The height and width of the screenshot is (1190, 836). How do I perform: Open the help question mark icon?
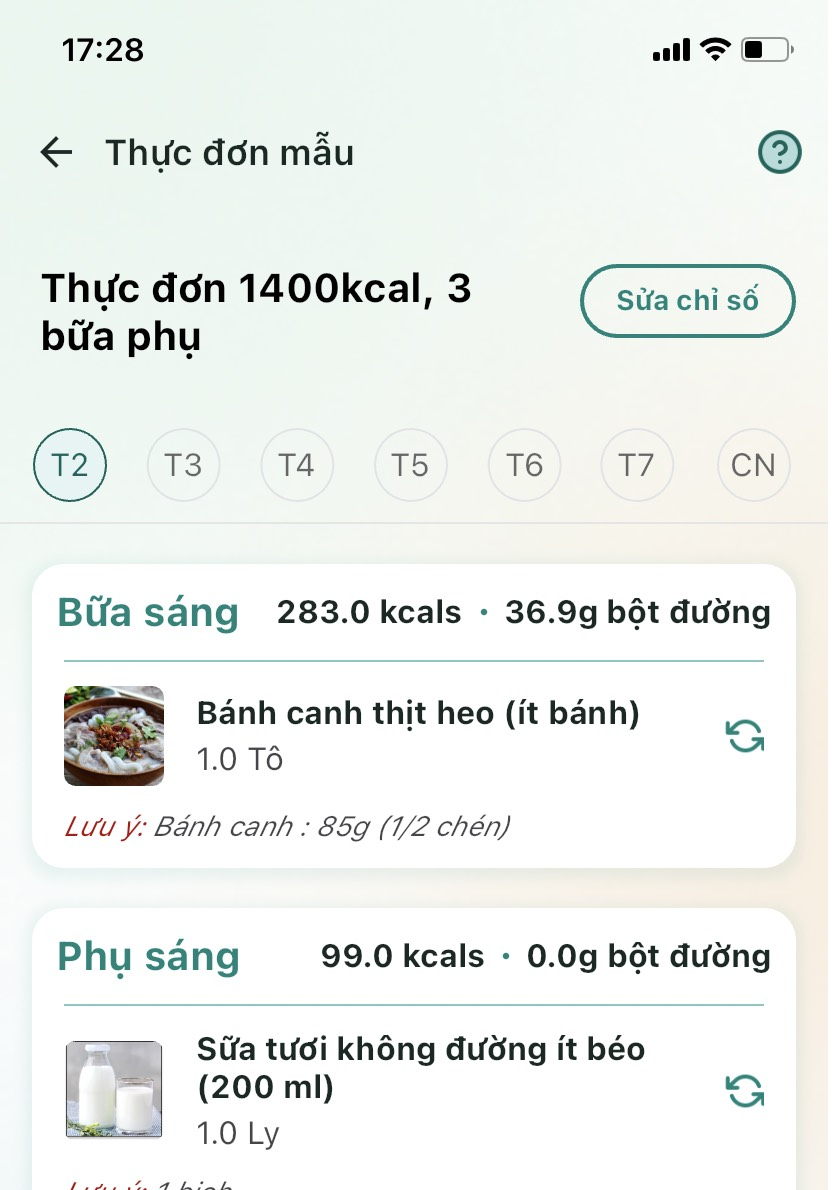tap(780, 153)
